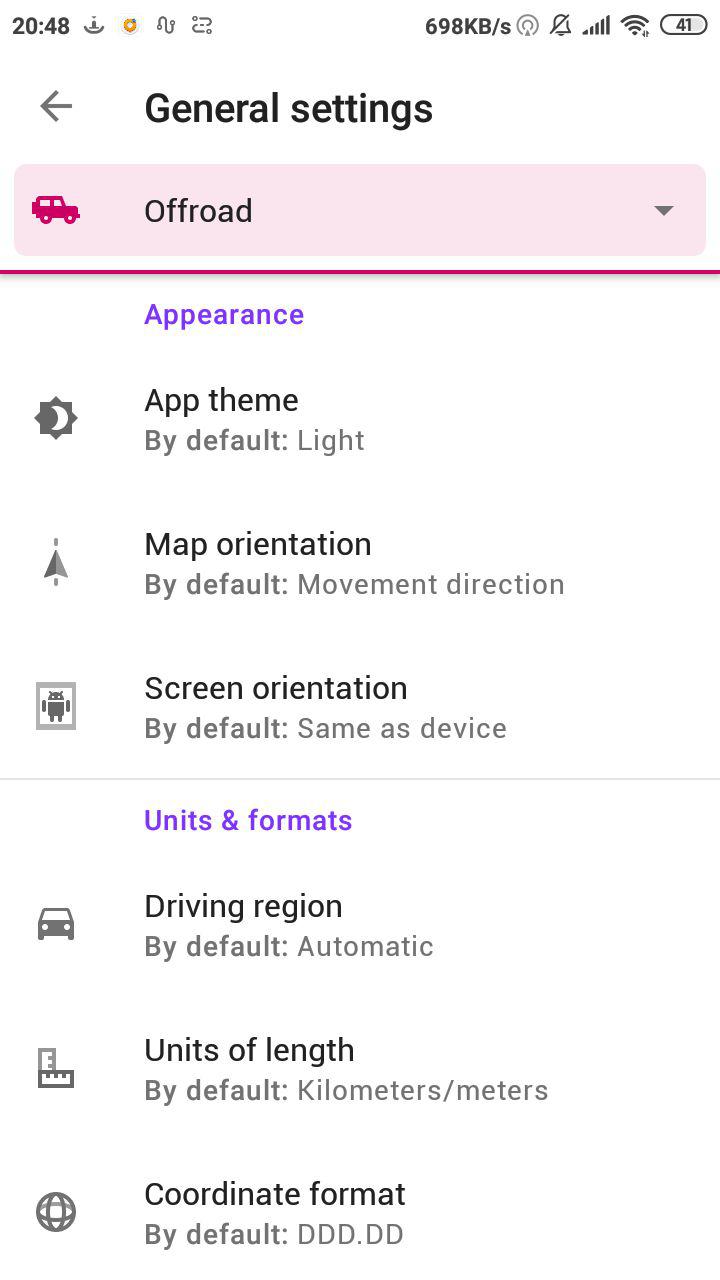Screen dimensions: 720x1280
Task: Open Units of length setting
Action: pyautogui.click(x=360, y=1070)
